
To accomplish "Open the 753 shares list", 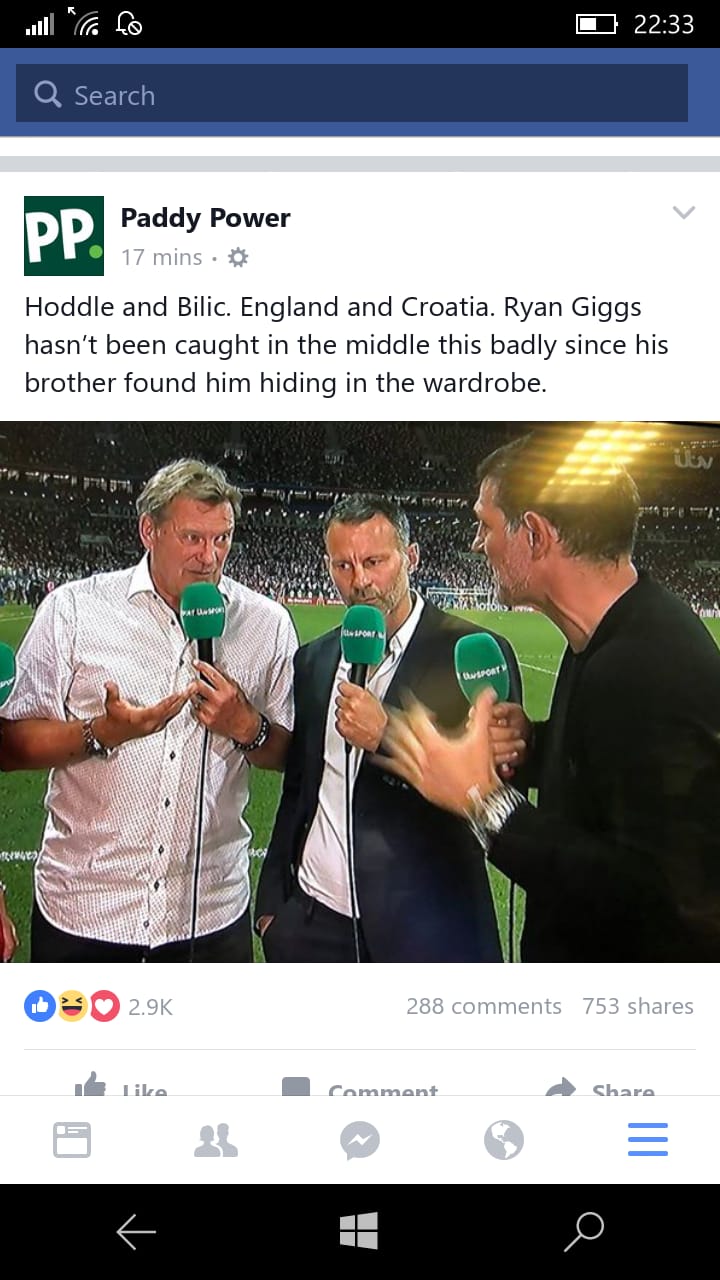I will coord(638,1006).
